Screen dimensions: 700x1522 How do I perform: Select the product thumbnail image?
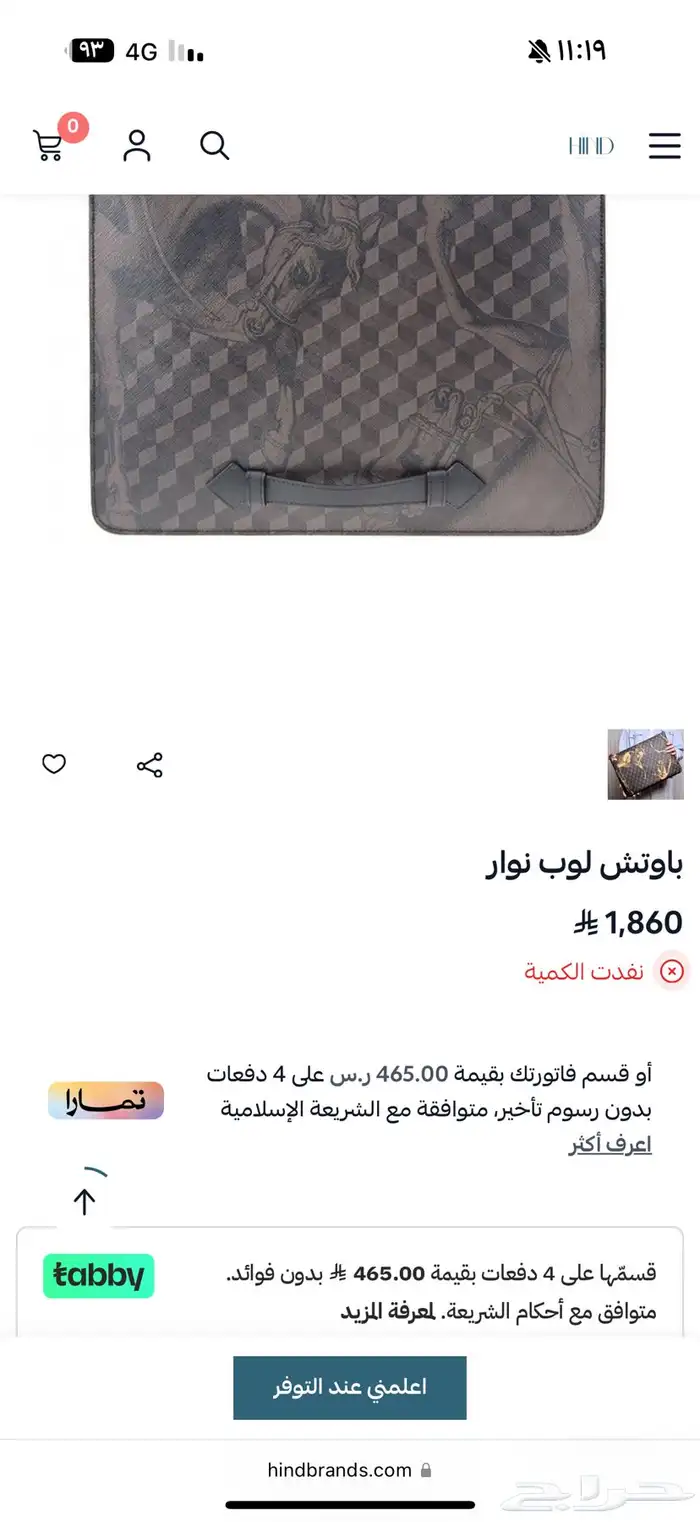pyautogui.click(x=645, y=764)
